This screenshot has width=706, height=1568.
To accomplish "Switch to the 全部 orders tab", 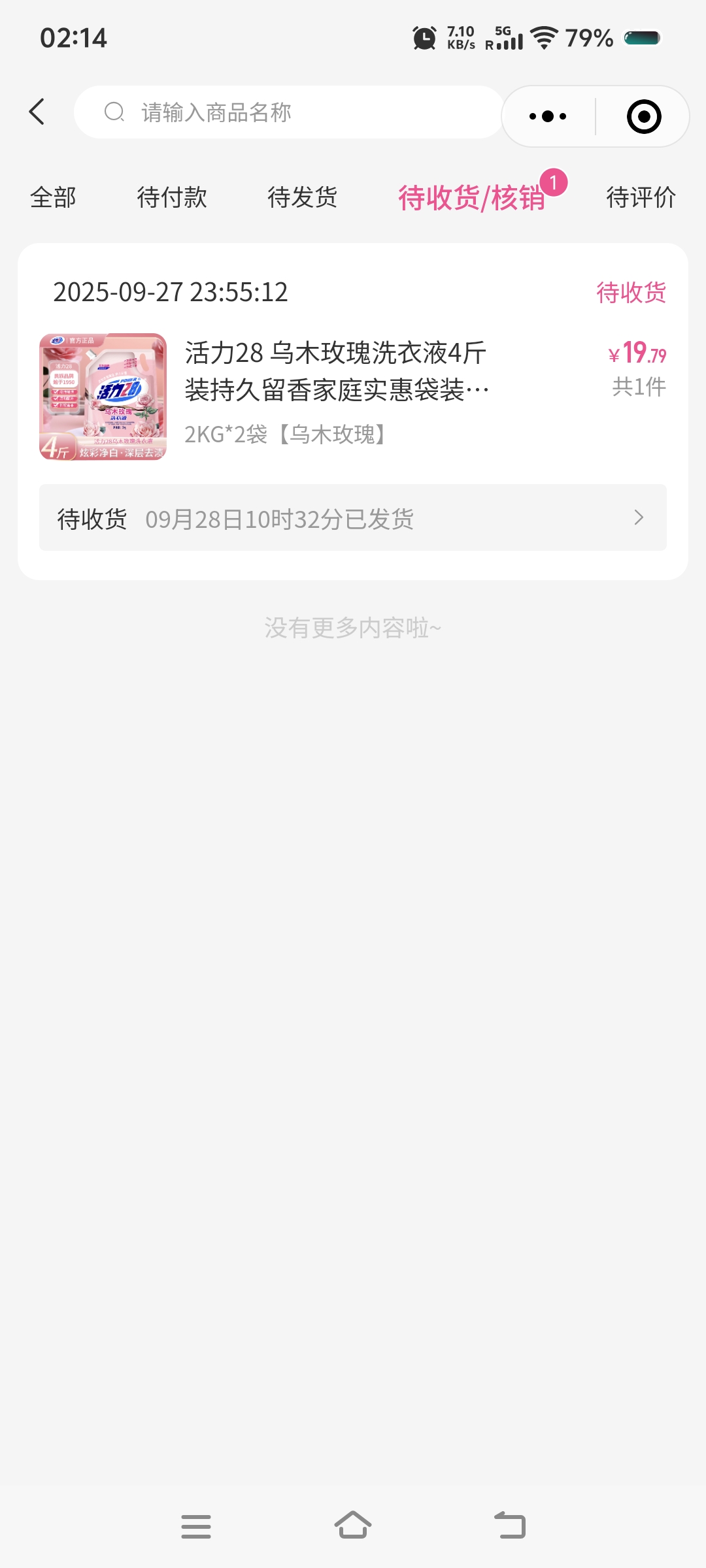I will click(x=53, y=197).
